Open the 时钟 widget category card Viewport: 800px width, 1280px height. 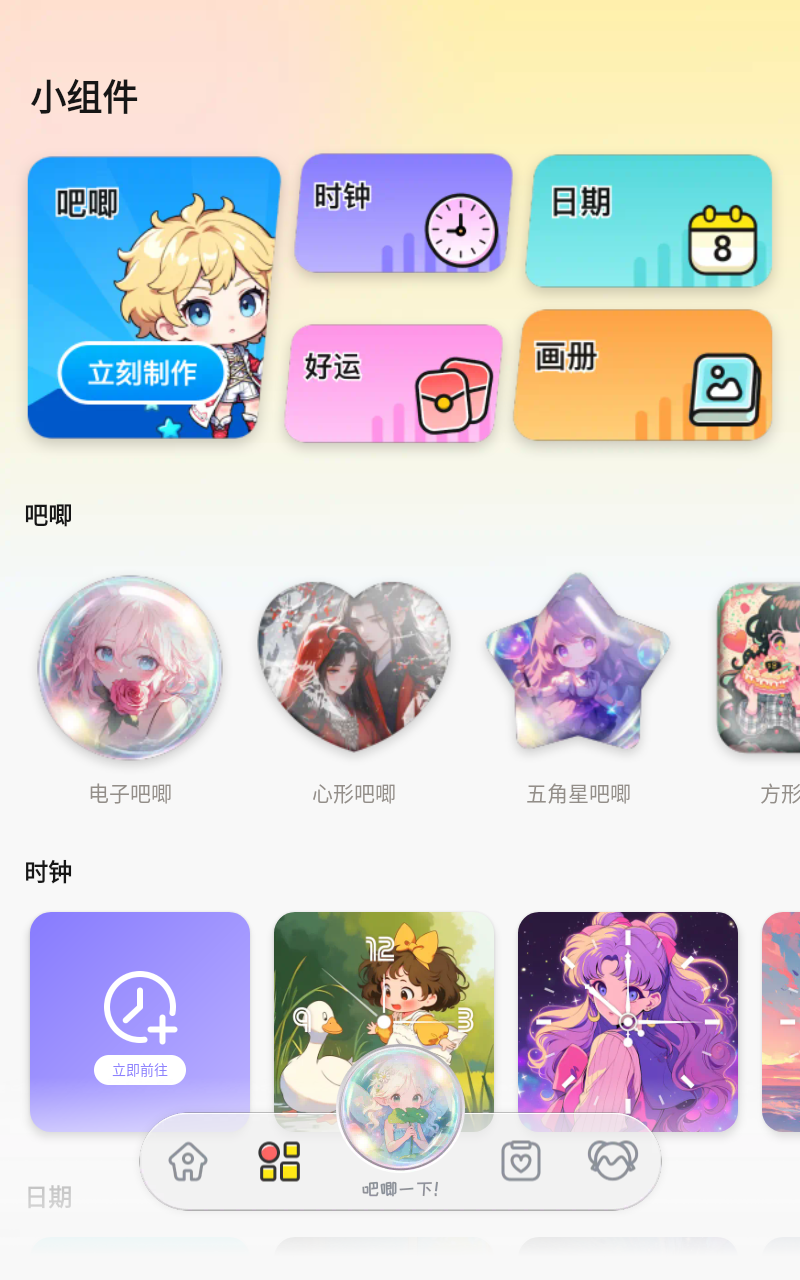pyautogui.click(x=402, y=214)
